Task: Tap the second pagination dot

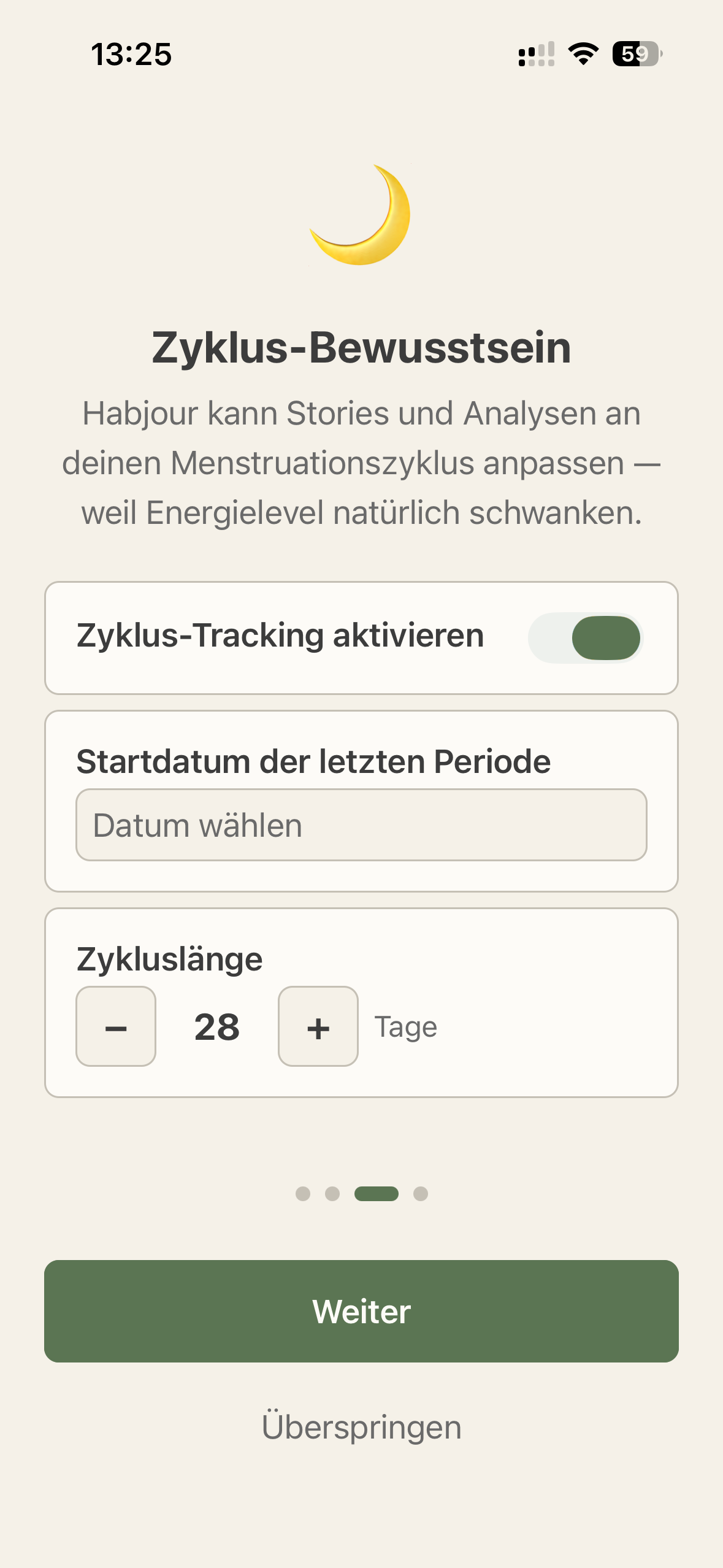Action: [x=334, y=1193]
